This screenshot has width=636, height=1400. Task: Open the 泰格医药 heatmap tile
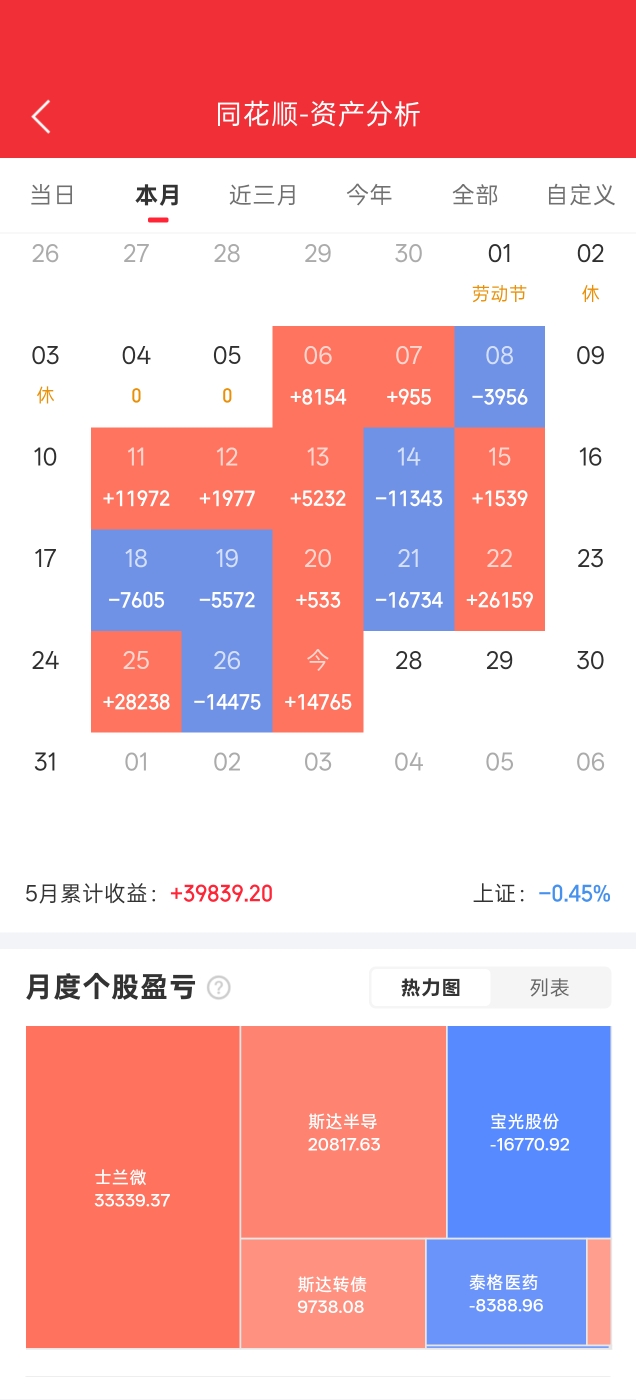[506, 1293]
